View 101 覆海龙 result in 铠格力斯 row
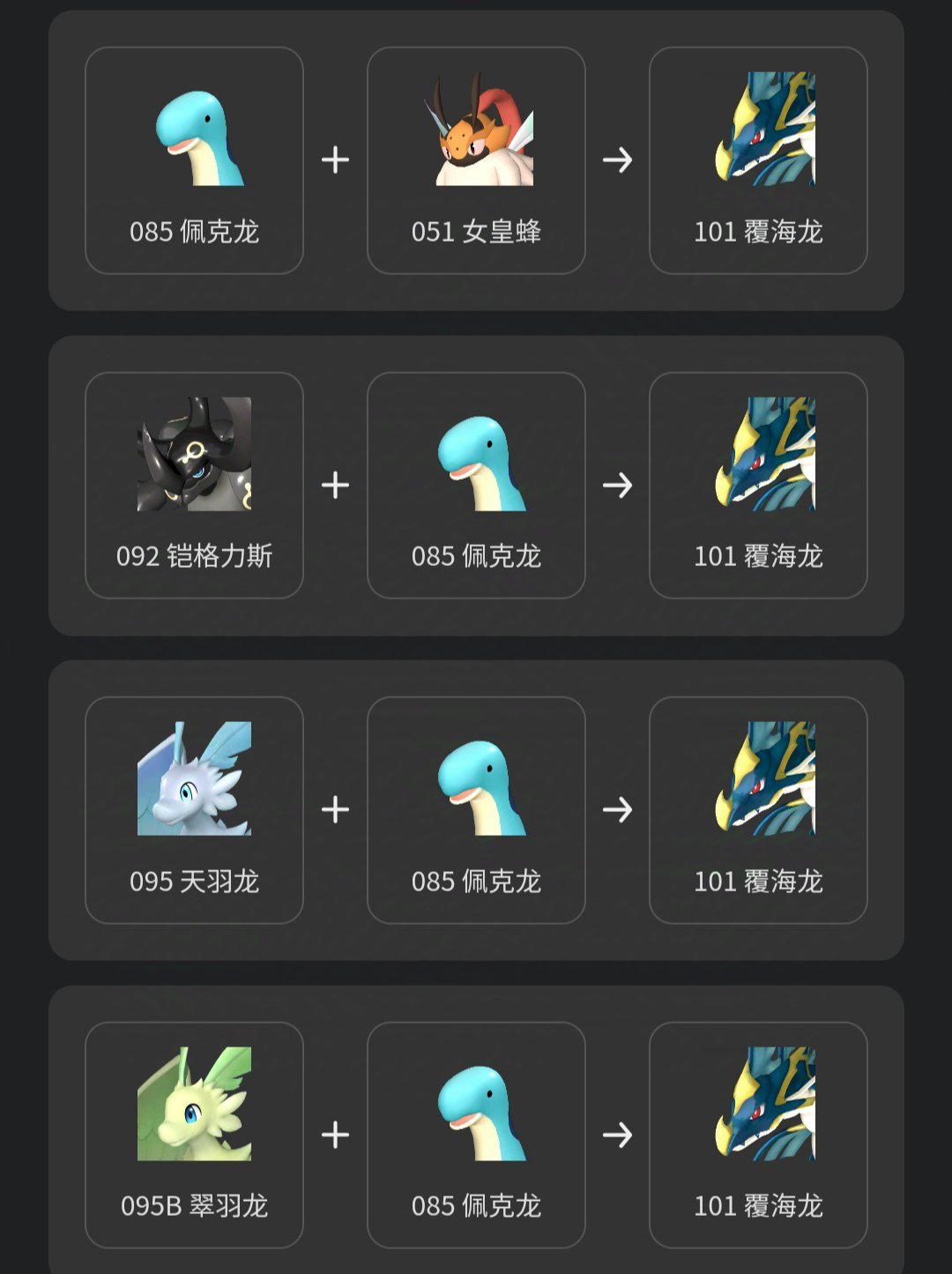 758,485
